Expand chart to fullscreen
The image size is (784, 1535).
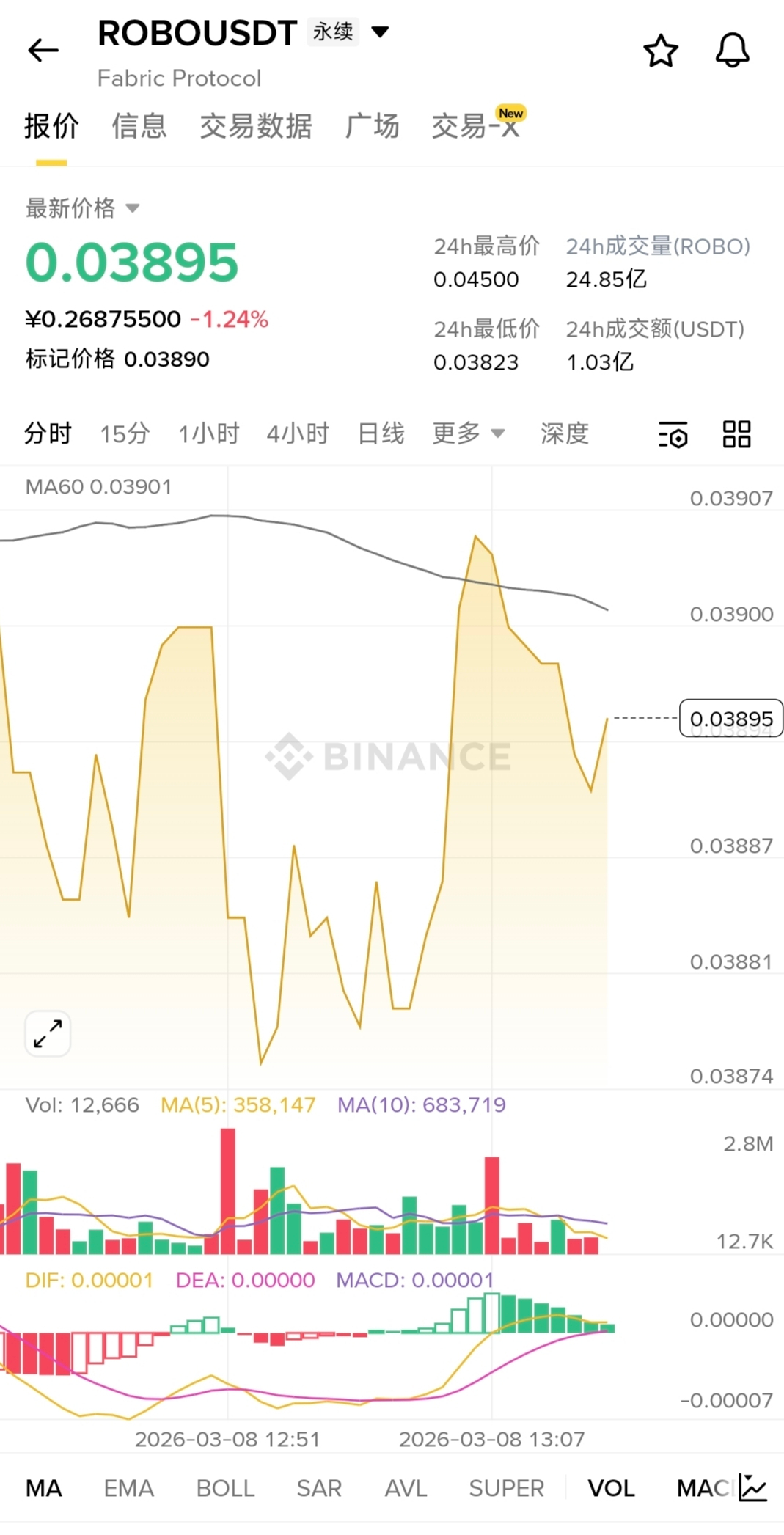48,1033
